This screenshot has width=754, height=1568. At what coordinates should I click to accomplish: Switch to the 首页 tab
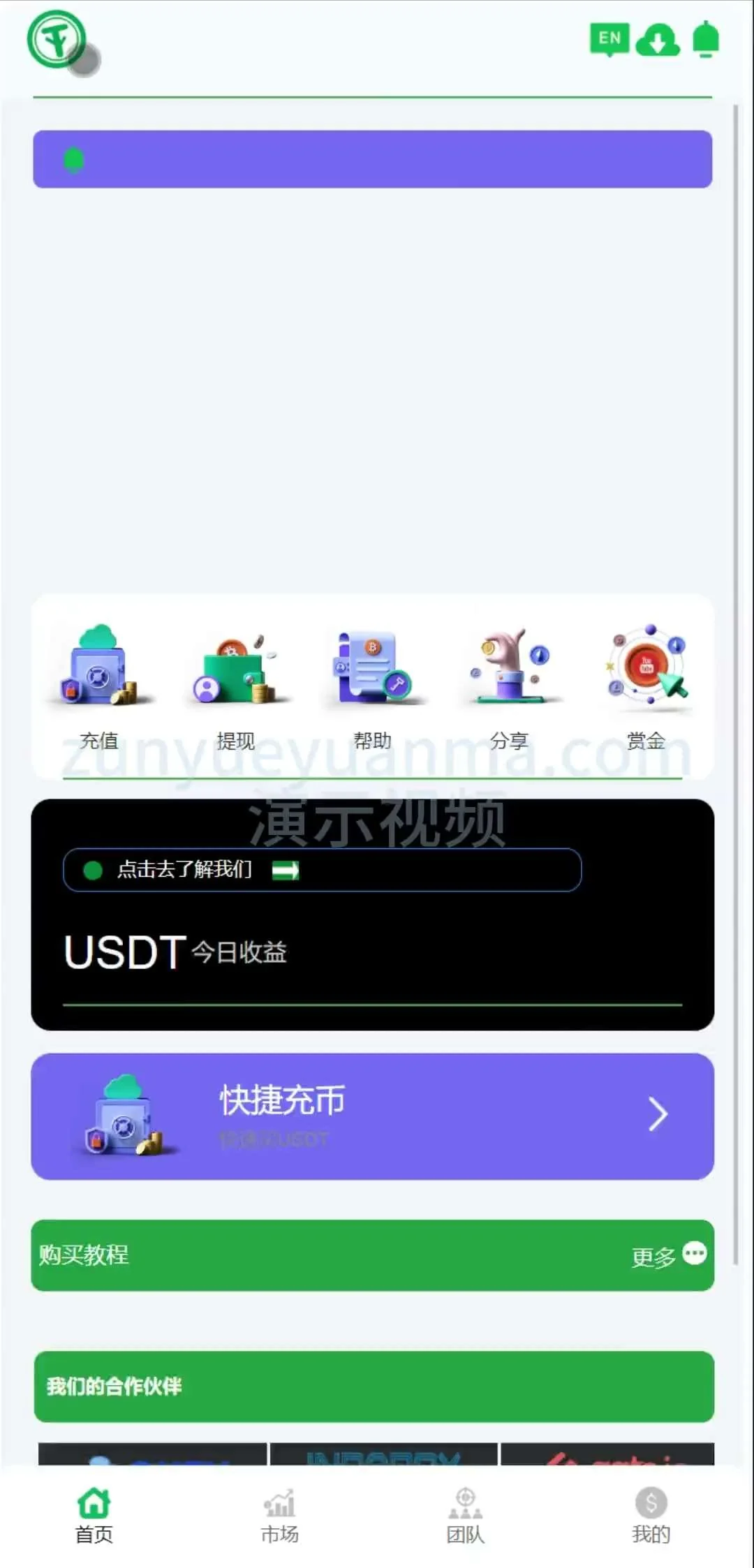coord(94,1515)
